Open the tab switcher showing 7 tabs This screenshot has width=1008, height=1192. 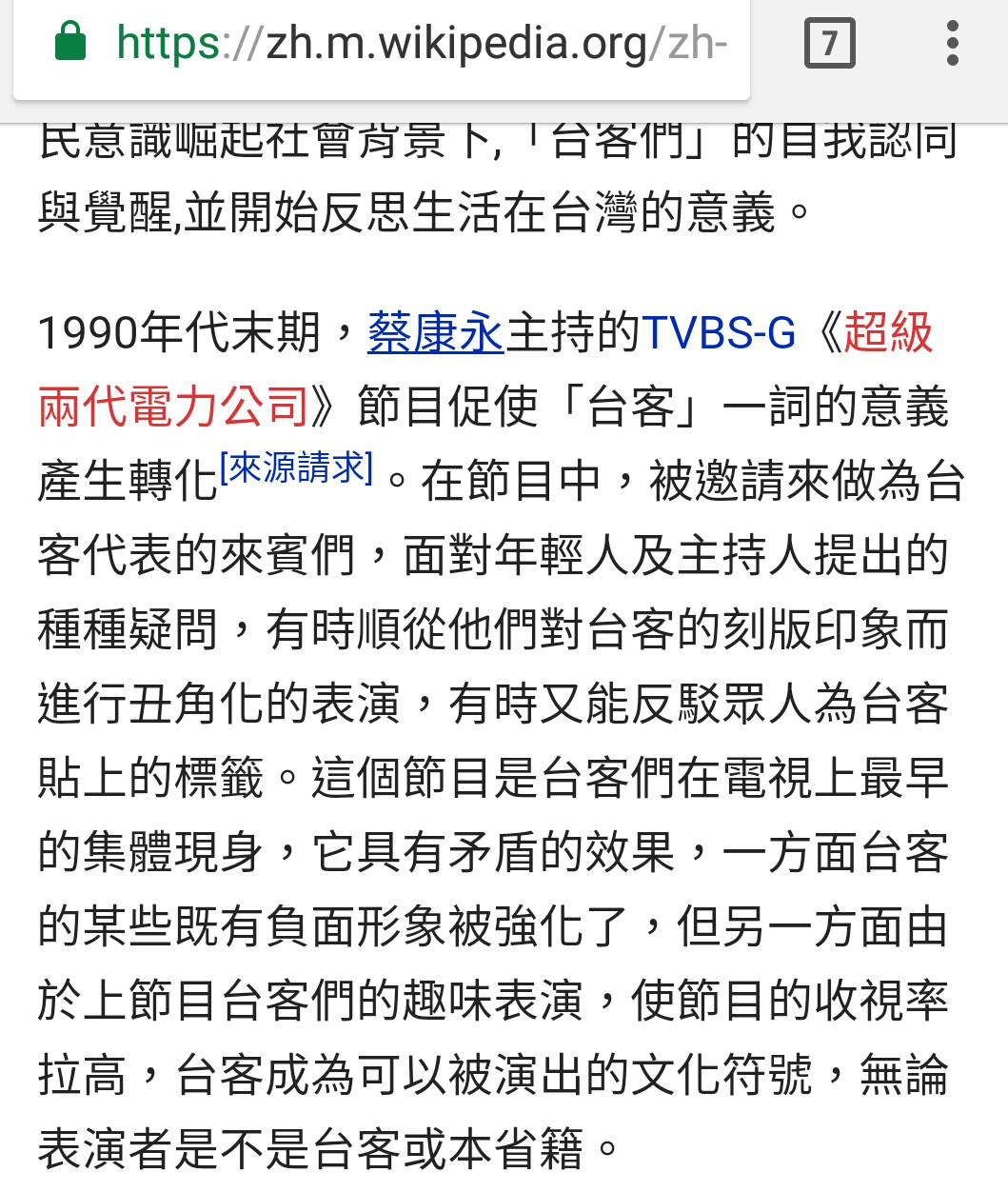(x=829, y=44)
